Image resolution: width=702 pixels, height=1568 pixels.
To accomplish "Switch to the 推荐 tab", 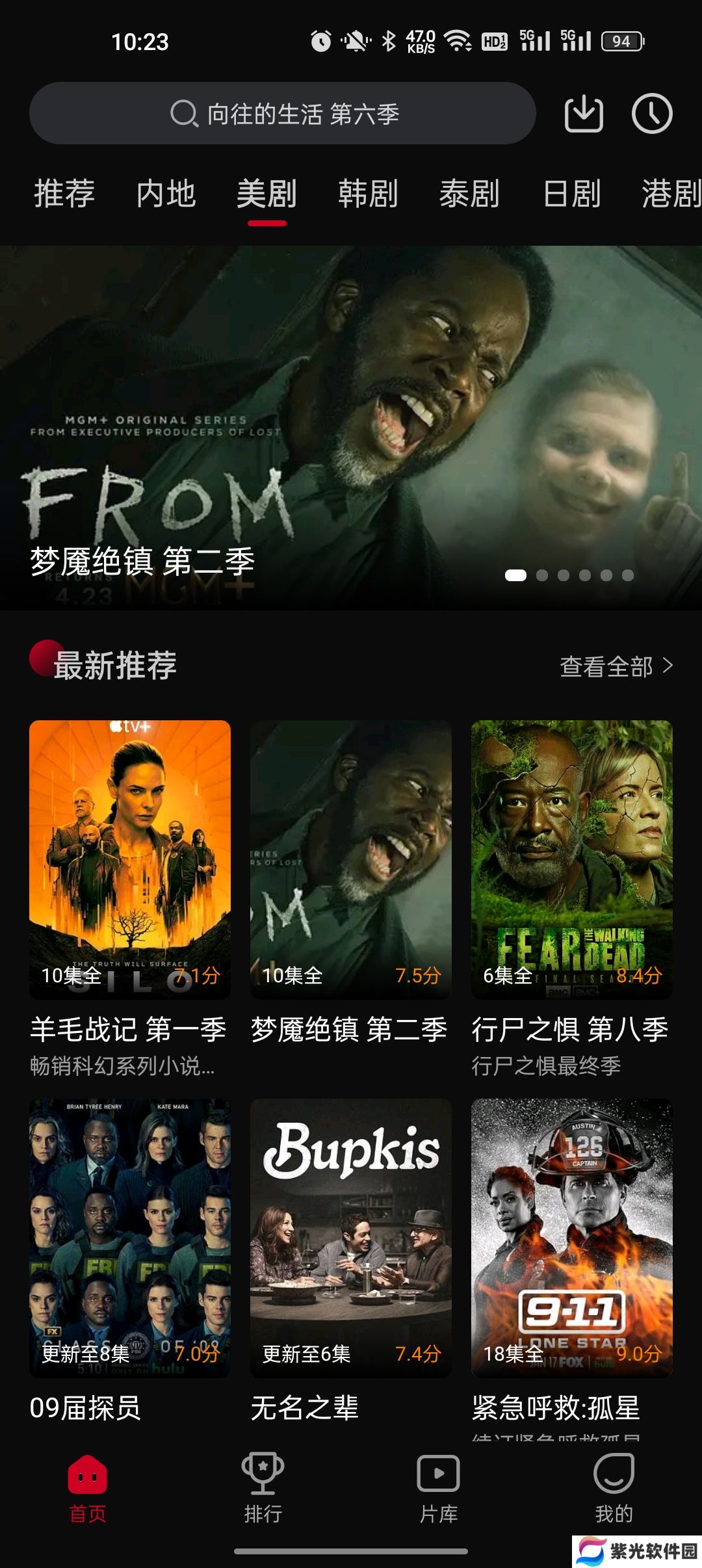I will [64, 194].
